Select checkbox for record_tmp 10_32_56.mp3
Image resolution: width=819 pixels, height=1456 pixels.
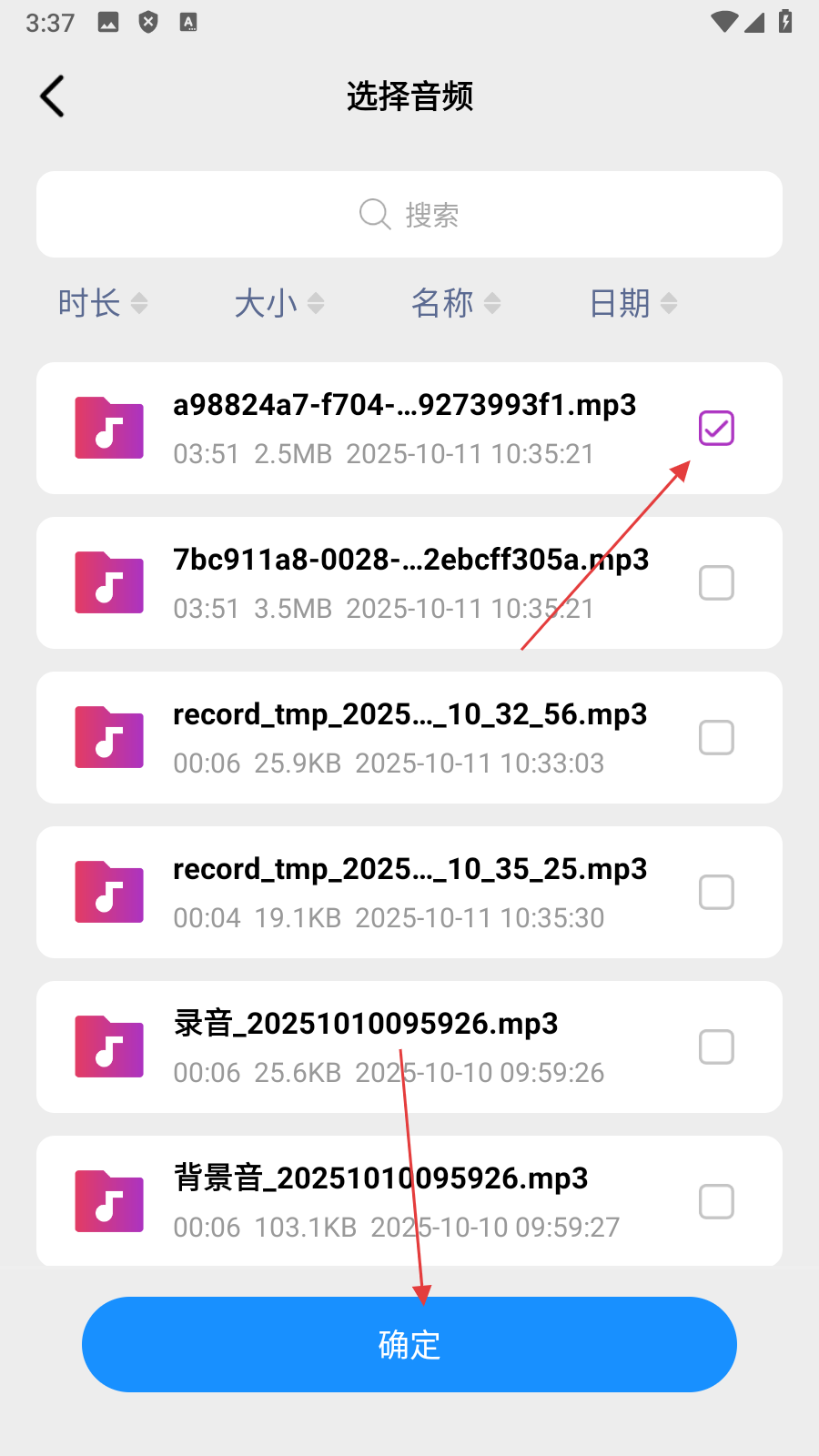[716, 737]
